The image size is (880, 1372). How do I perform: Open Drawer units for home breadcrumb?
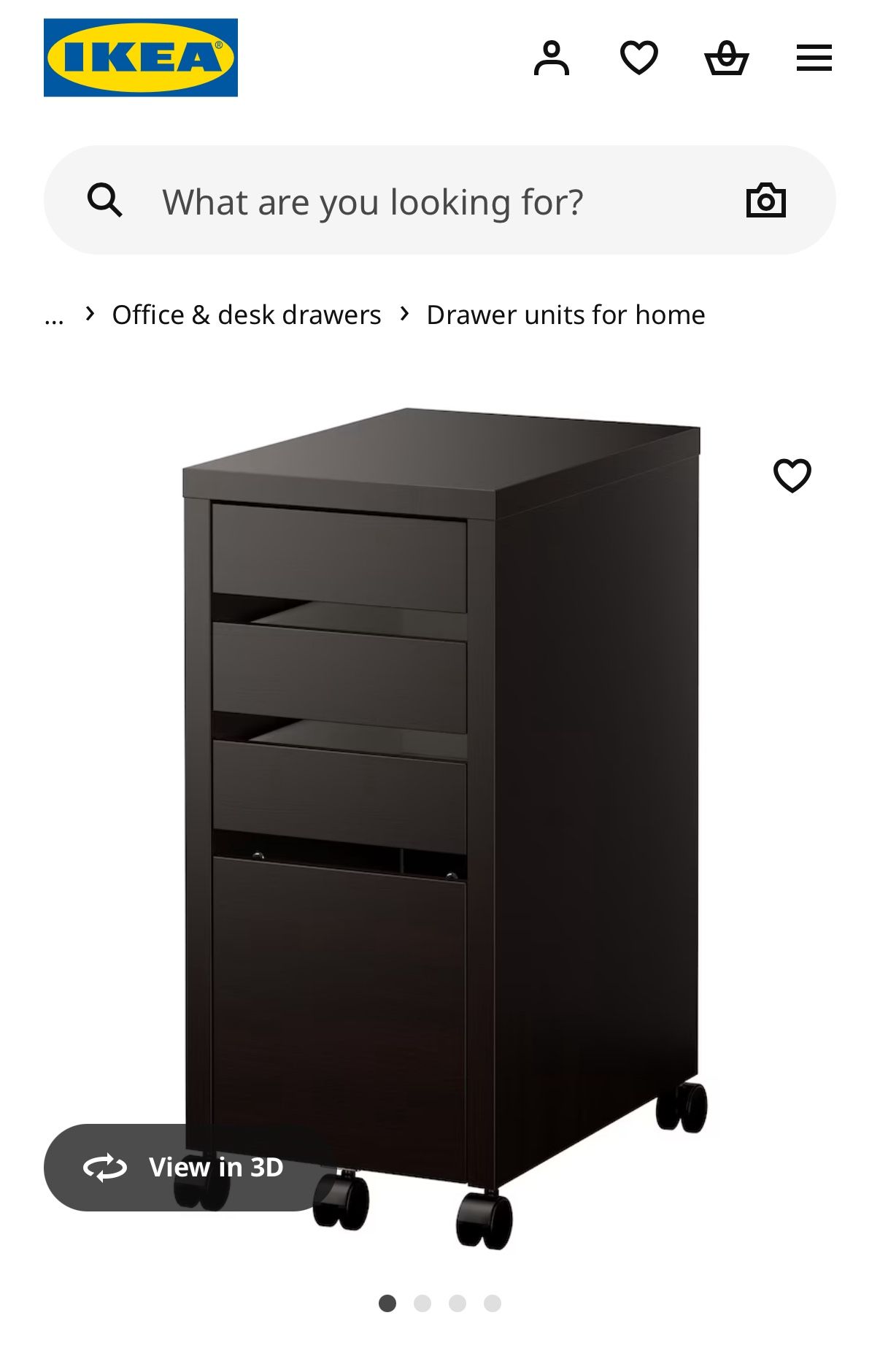566,315
